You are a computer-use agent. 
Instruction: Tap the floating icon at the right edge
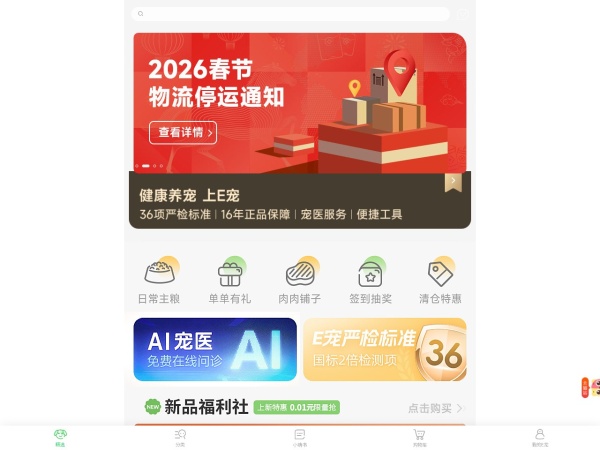pyautogui.click(x=591, y=388)
